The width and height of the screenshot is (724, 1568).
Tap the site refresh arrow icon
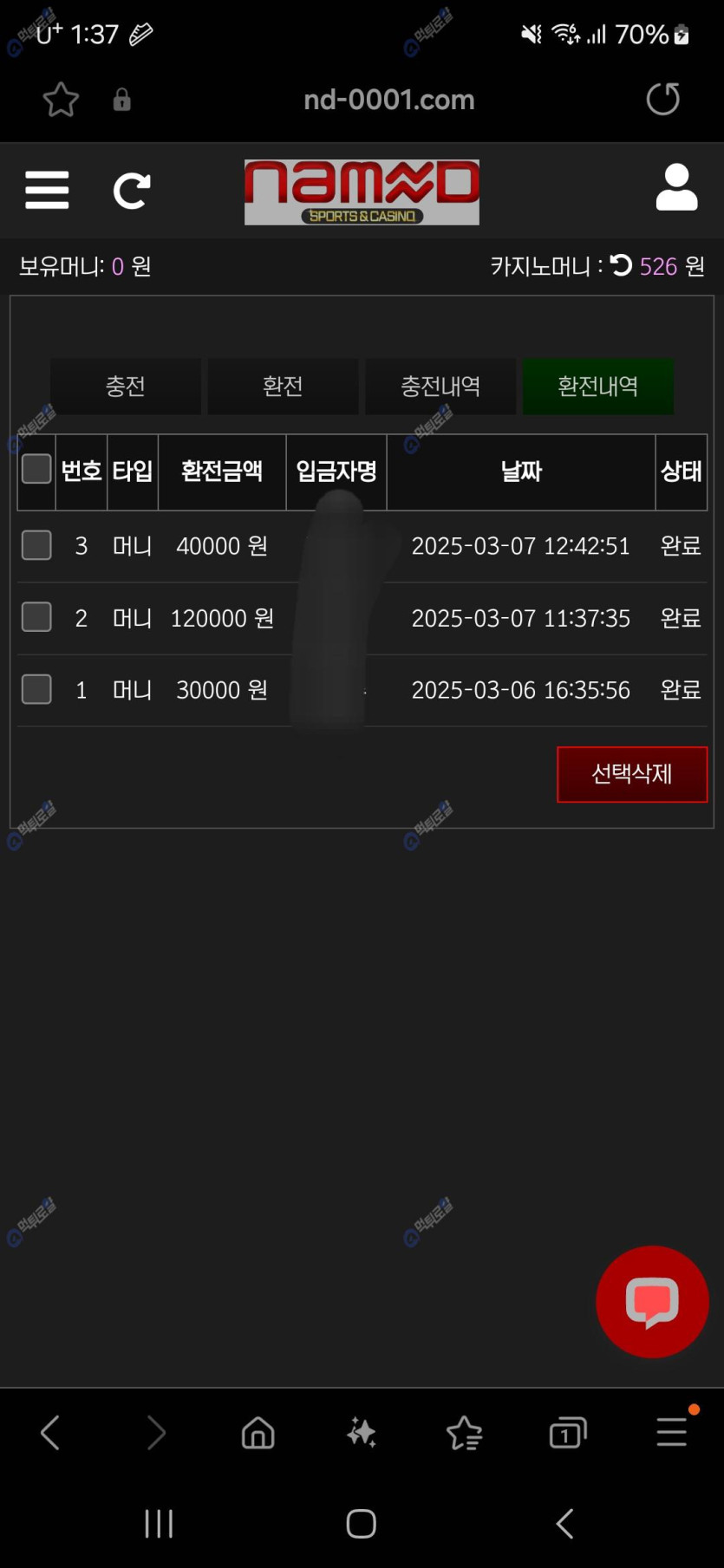tap(132, 191)
